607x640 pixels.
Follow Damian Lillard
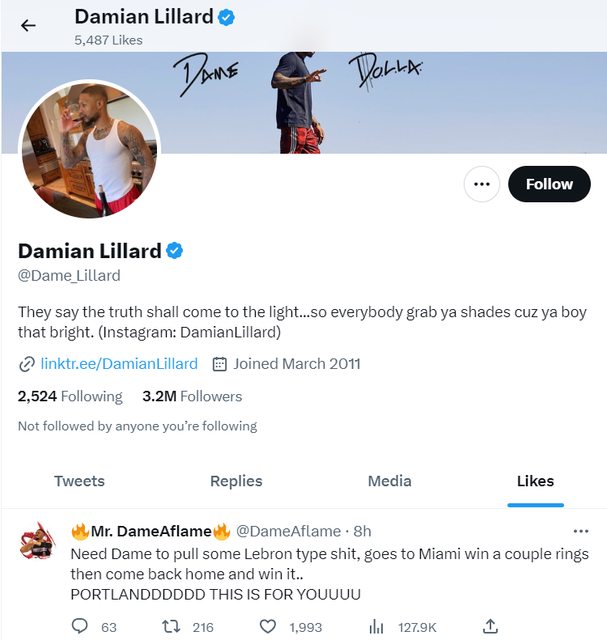[549, 184]
